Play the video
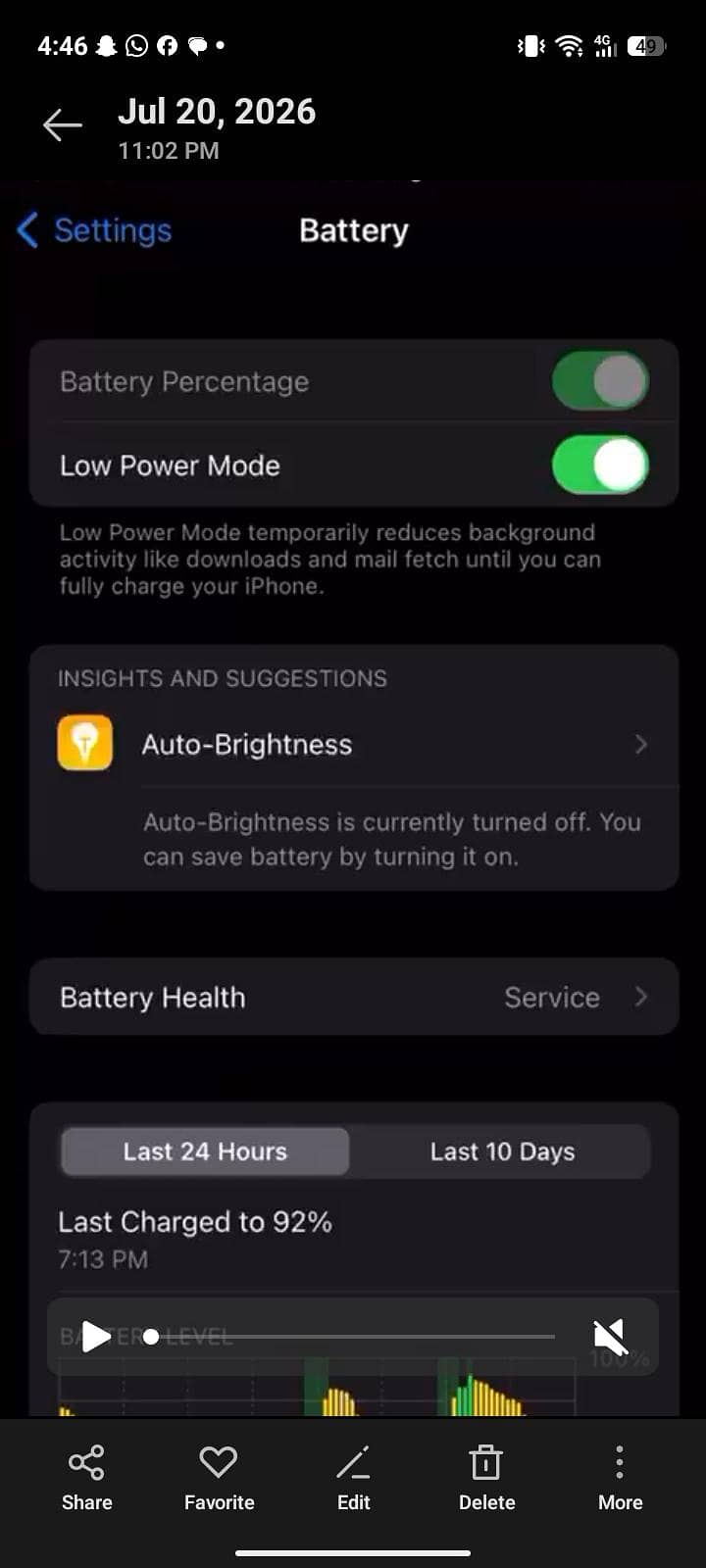This screenshot has width=706, height=1568. pos(95,1337)
